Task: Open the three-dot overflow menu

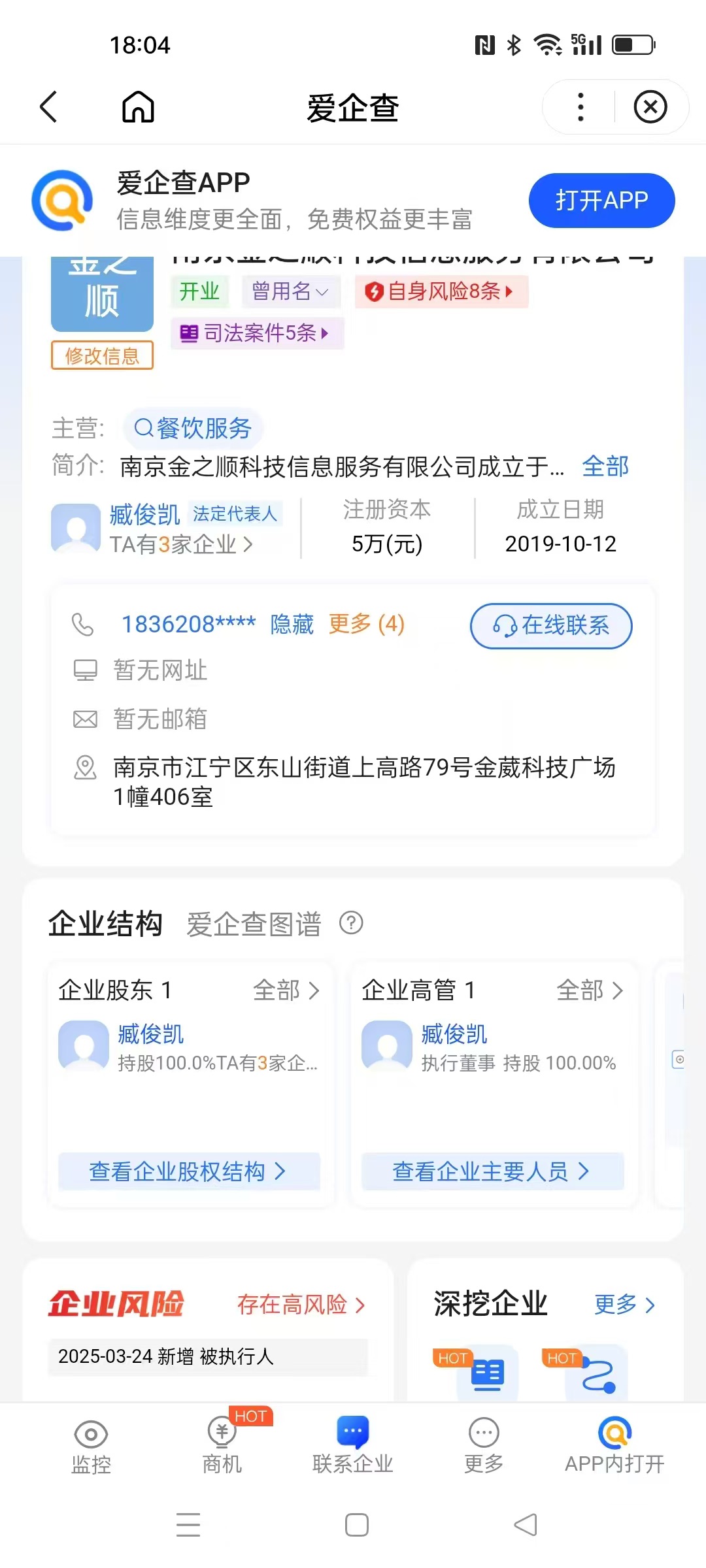Action: coord(580,106)
